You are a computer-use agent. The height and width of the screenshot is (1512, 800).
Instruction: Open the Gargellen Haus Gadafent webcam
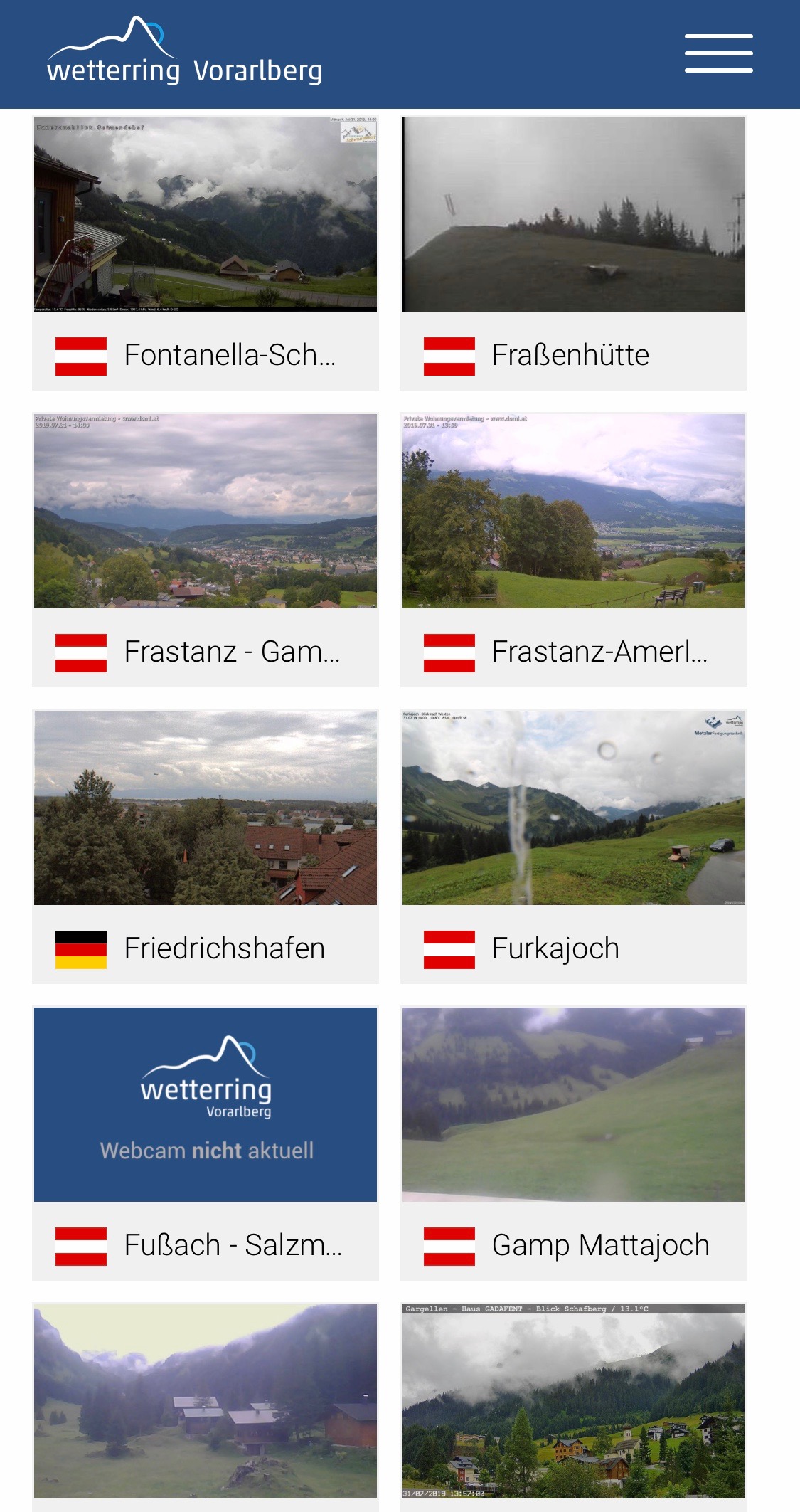tap(573, 1407)
